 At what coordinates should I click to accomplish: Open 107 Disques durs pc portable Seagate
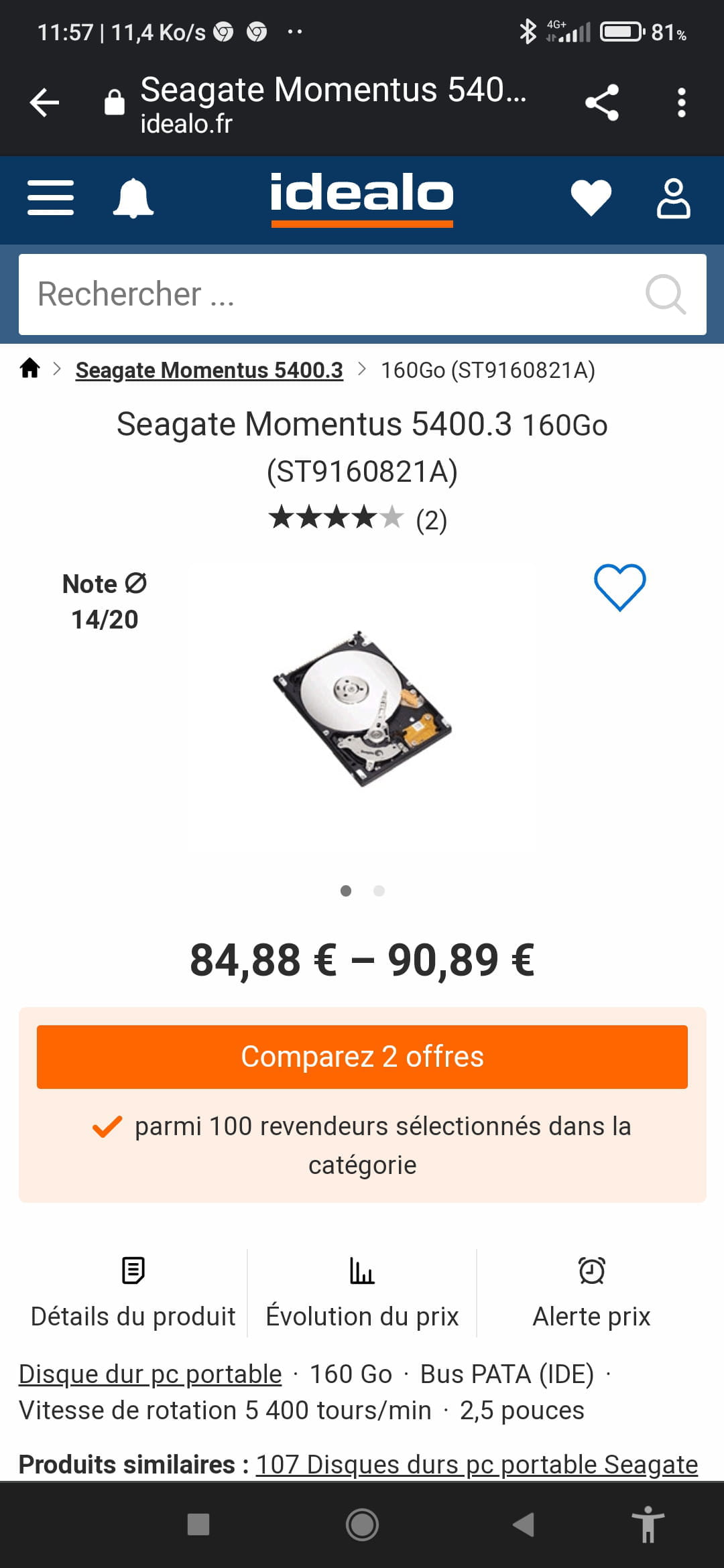[476, 1464]
